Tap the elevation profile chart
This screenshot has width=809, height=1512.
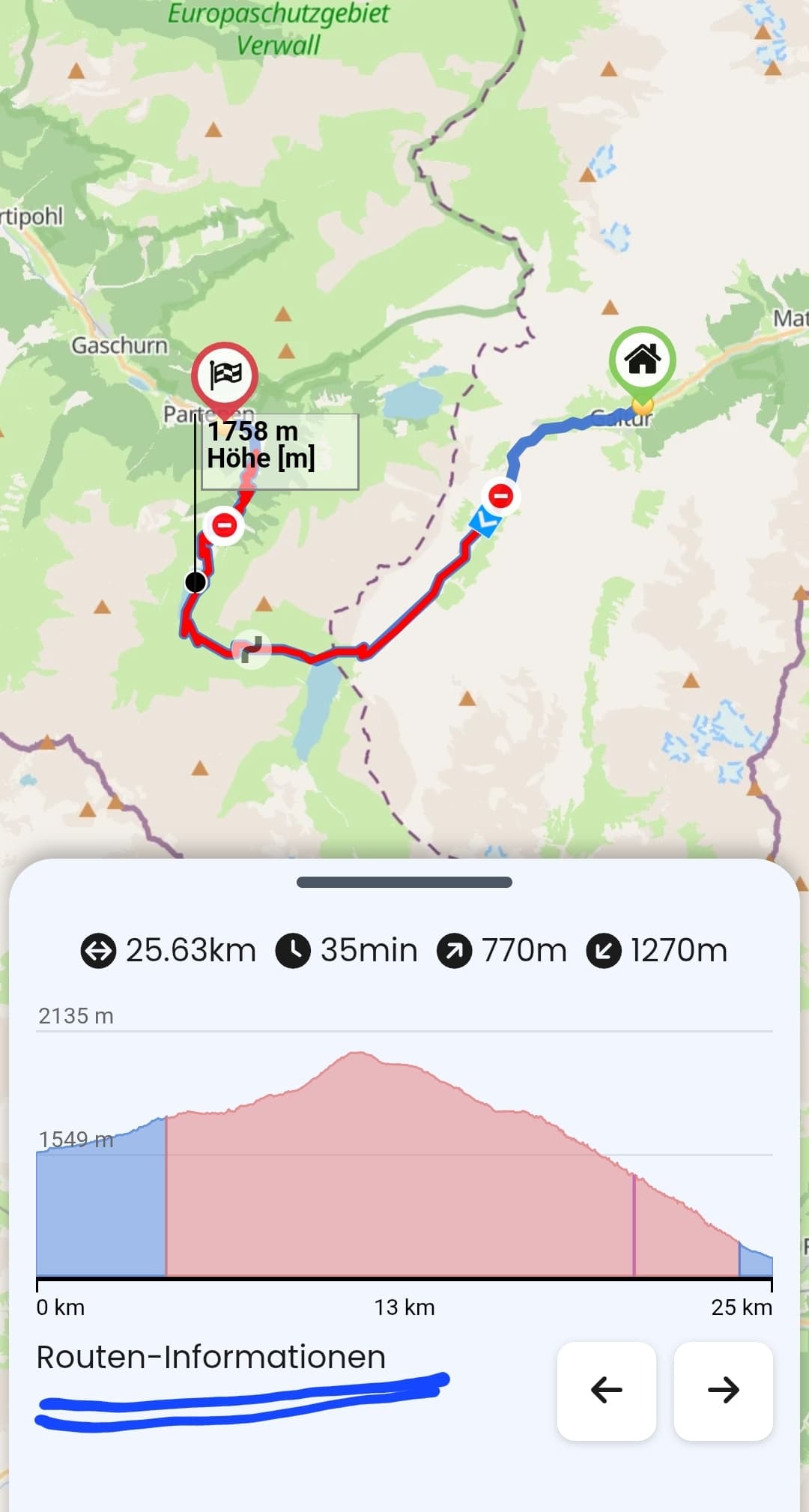point(404,1161)
